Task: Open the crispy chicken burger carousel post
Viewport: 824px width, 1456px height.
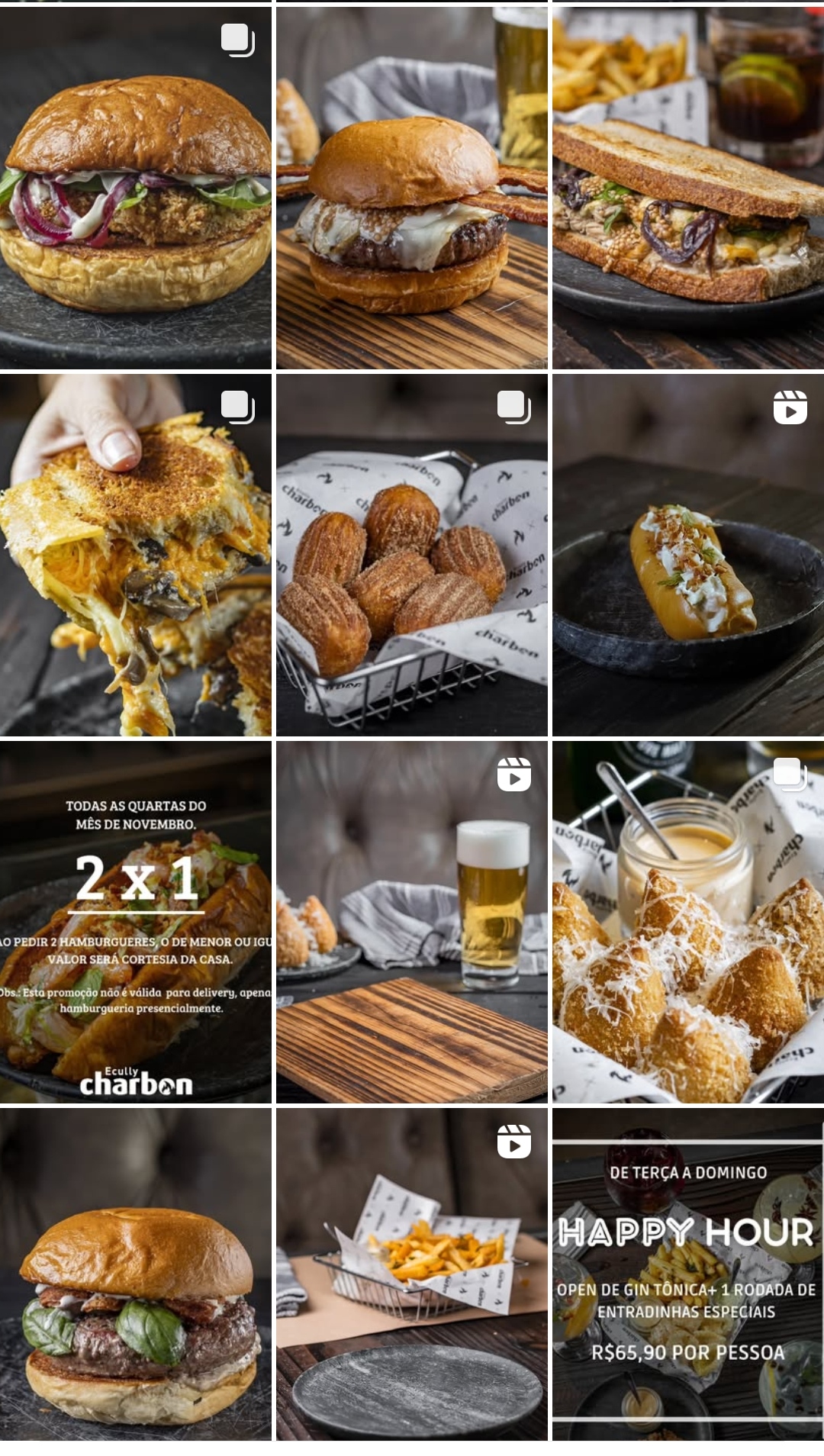Action: (x=136, y=188)
